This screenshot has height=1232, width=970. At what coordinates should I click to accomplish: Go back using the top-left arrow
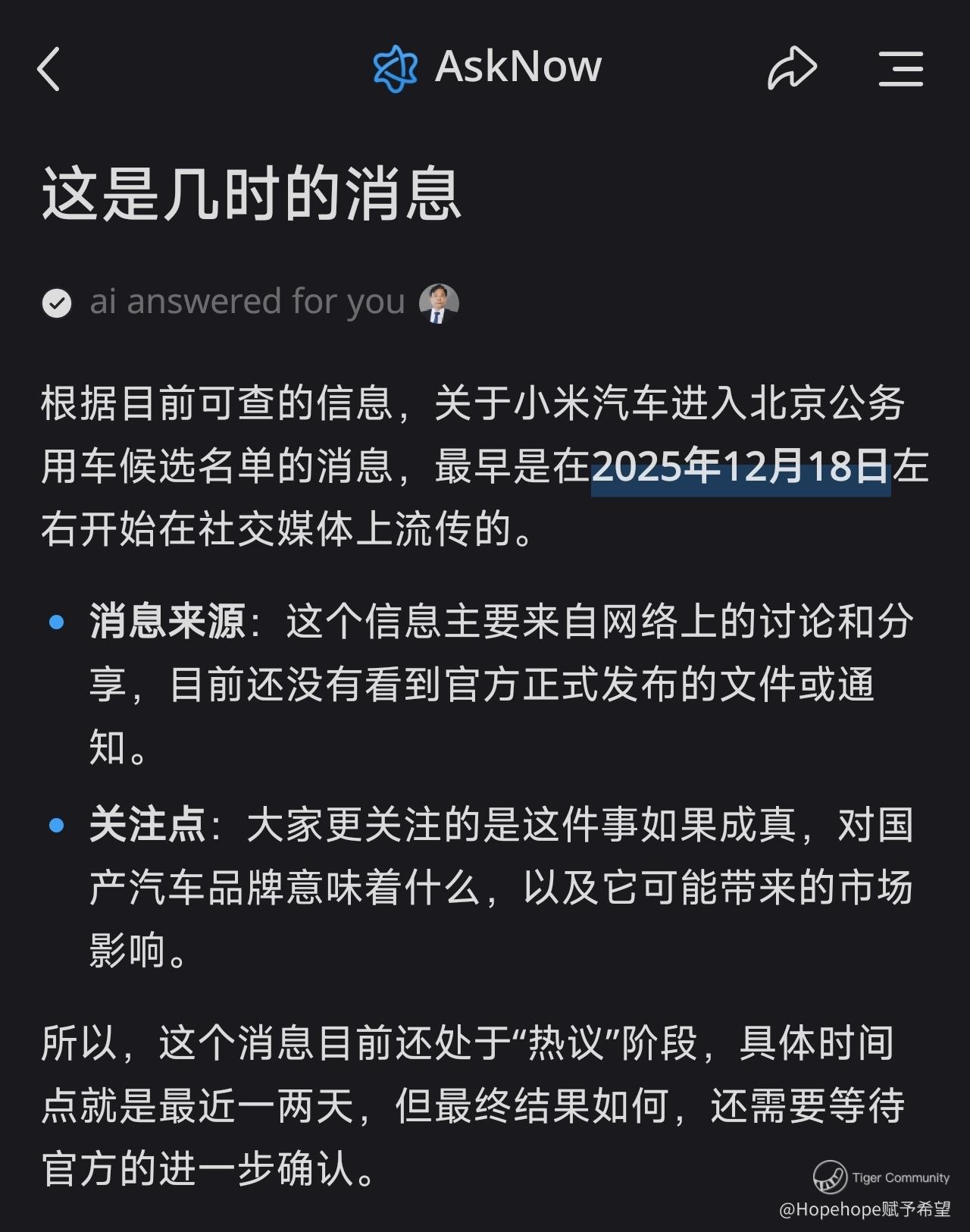pyautogui.click(x=48, y=69)
